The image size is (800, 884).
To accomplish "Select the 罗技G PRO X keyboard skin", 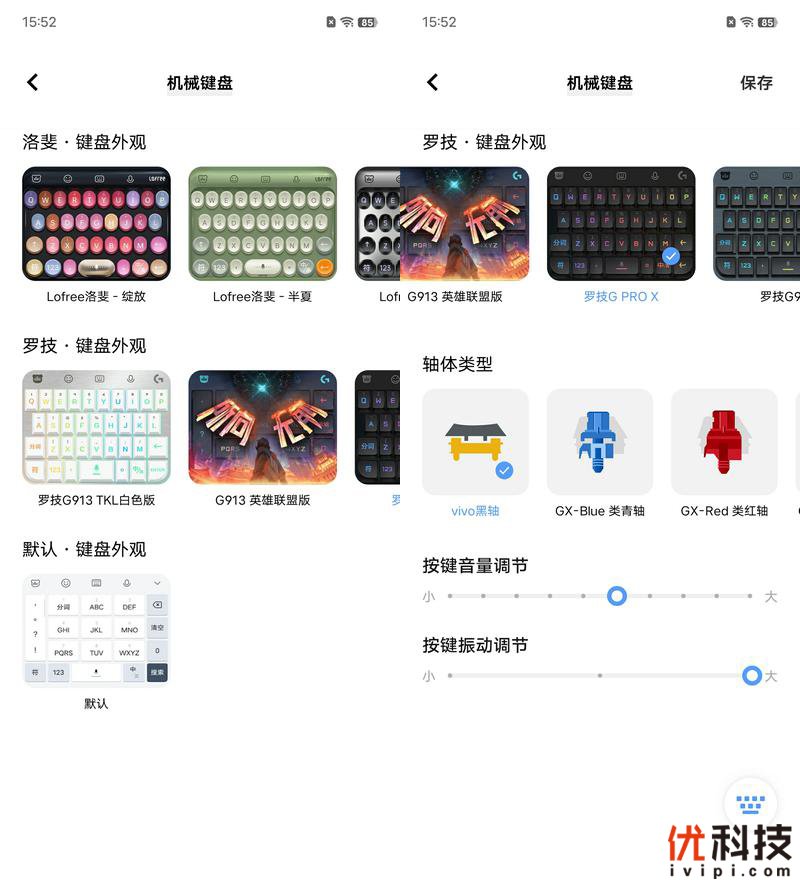I will [621, 224].
